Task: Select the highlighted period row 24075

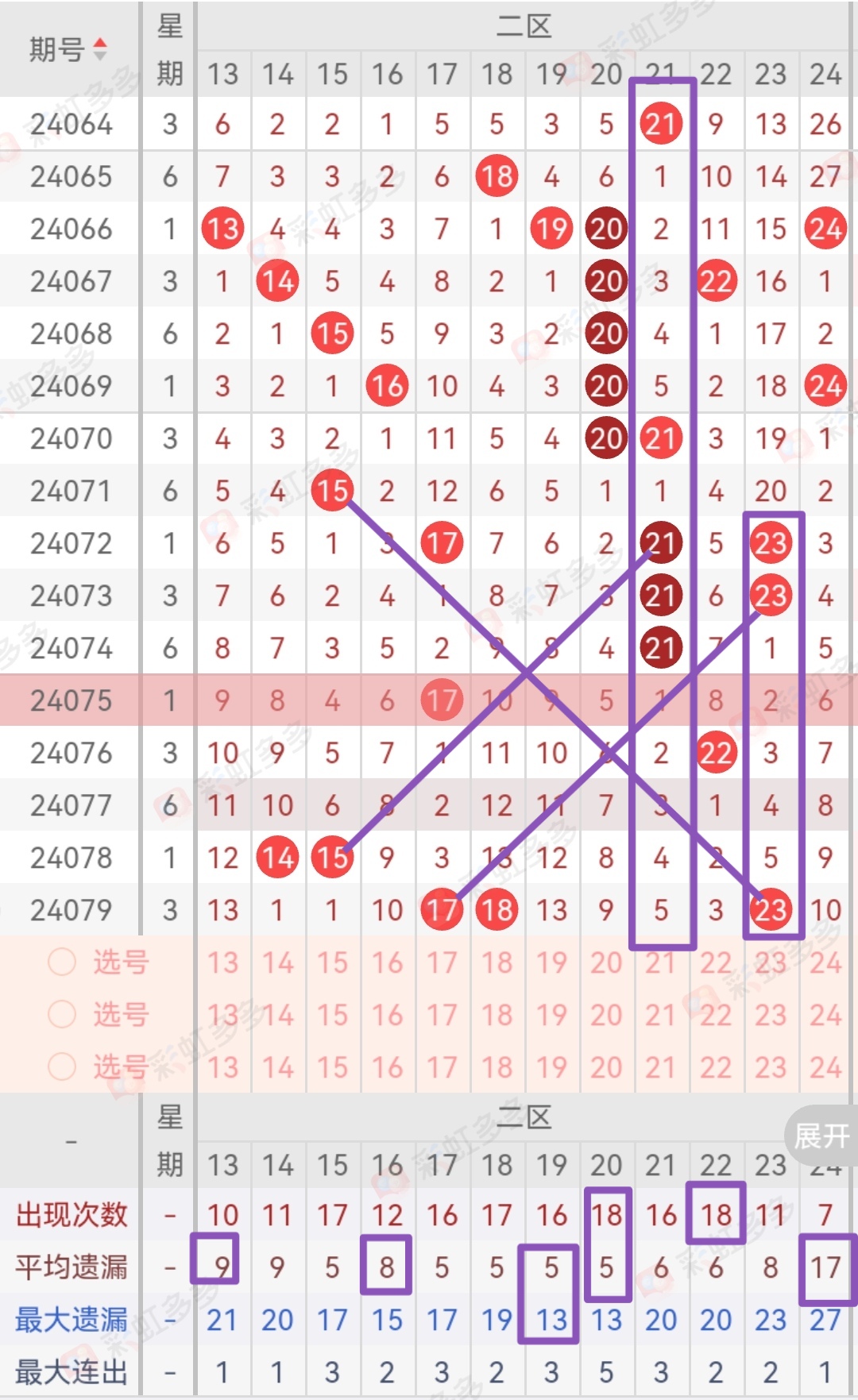Action: [x=69, y=700]
